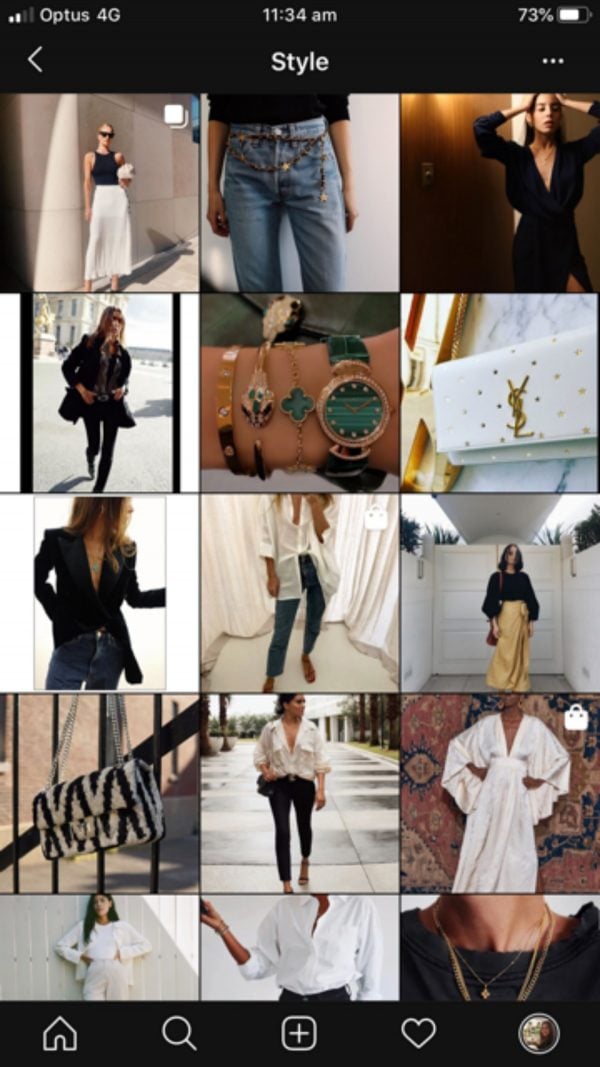Open the white pleated skirt outfit post
The width and height of the screenshot is (600, 1067).
pos(99,193)
